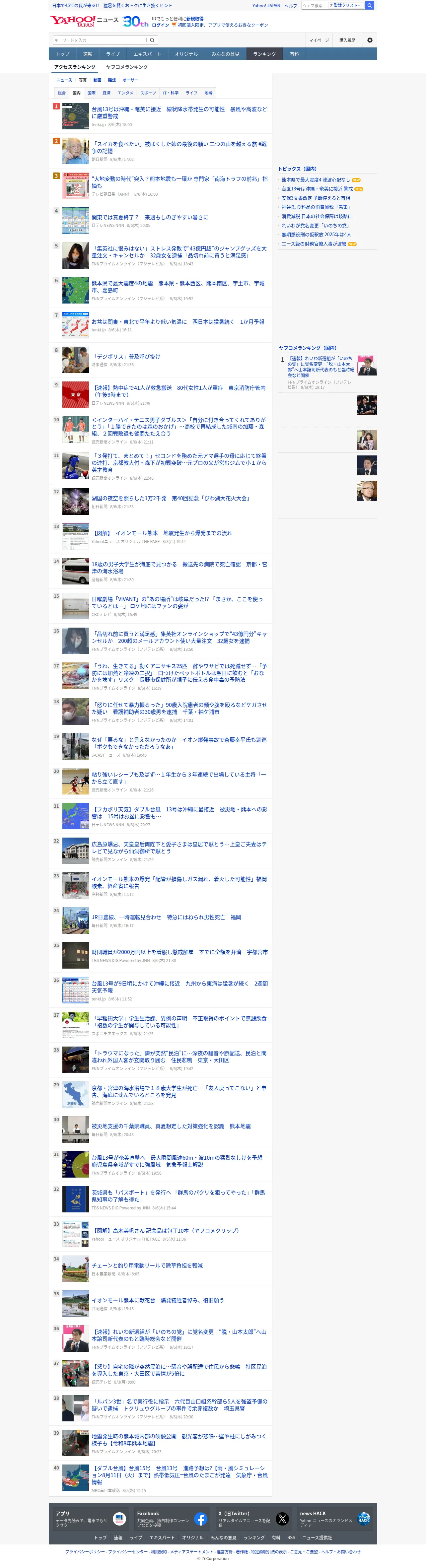Open the ログイン link
The image size is (426, 1568).
pyautogui.click(x=160, y=26)
